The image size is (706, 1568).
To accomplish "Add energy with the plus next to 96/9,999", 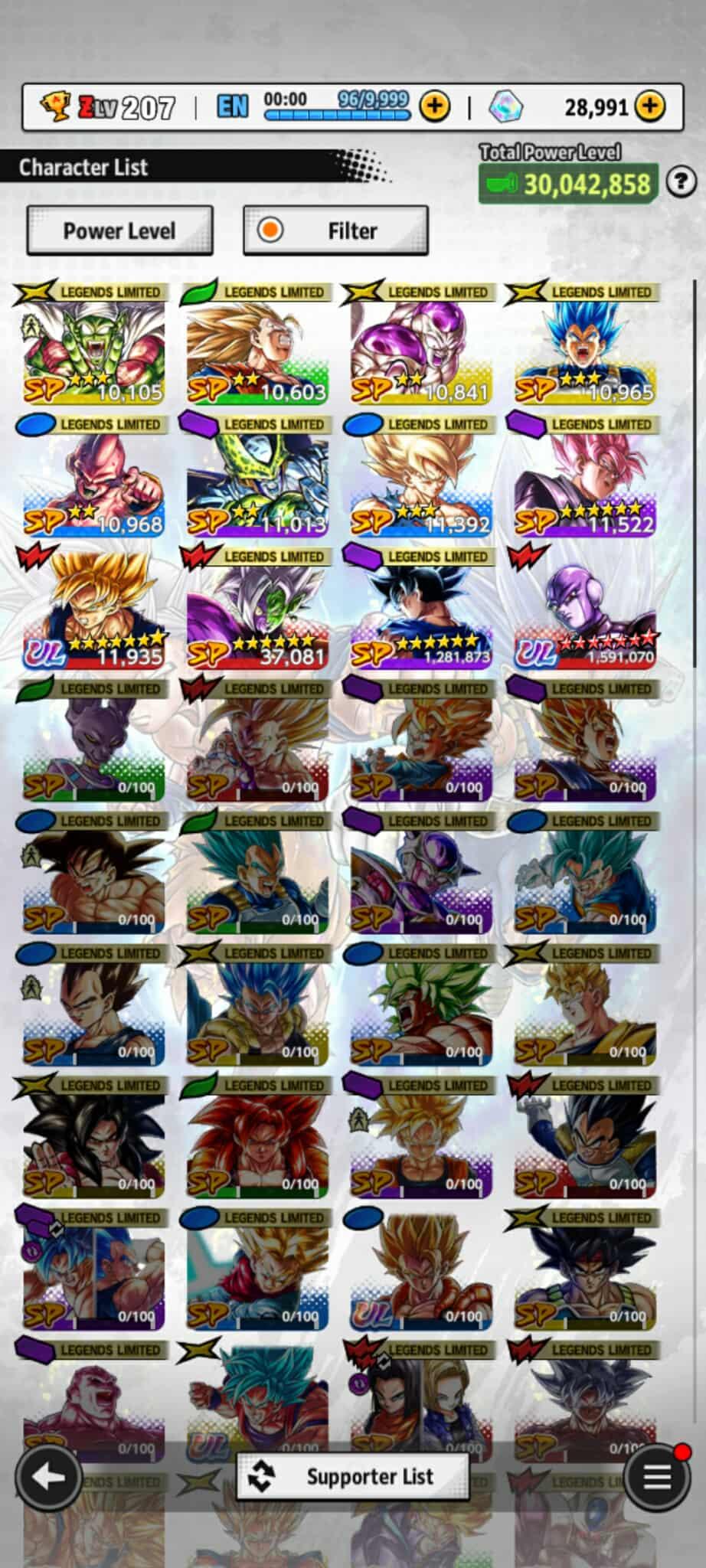I will pyautogui.click(x=434, y=106).
